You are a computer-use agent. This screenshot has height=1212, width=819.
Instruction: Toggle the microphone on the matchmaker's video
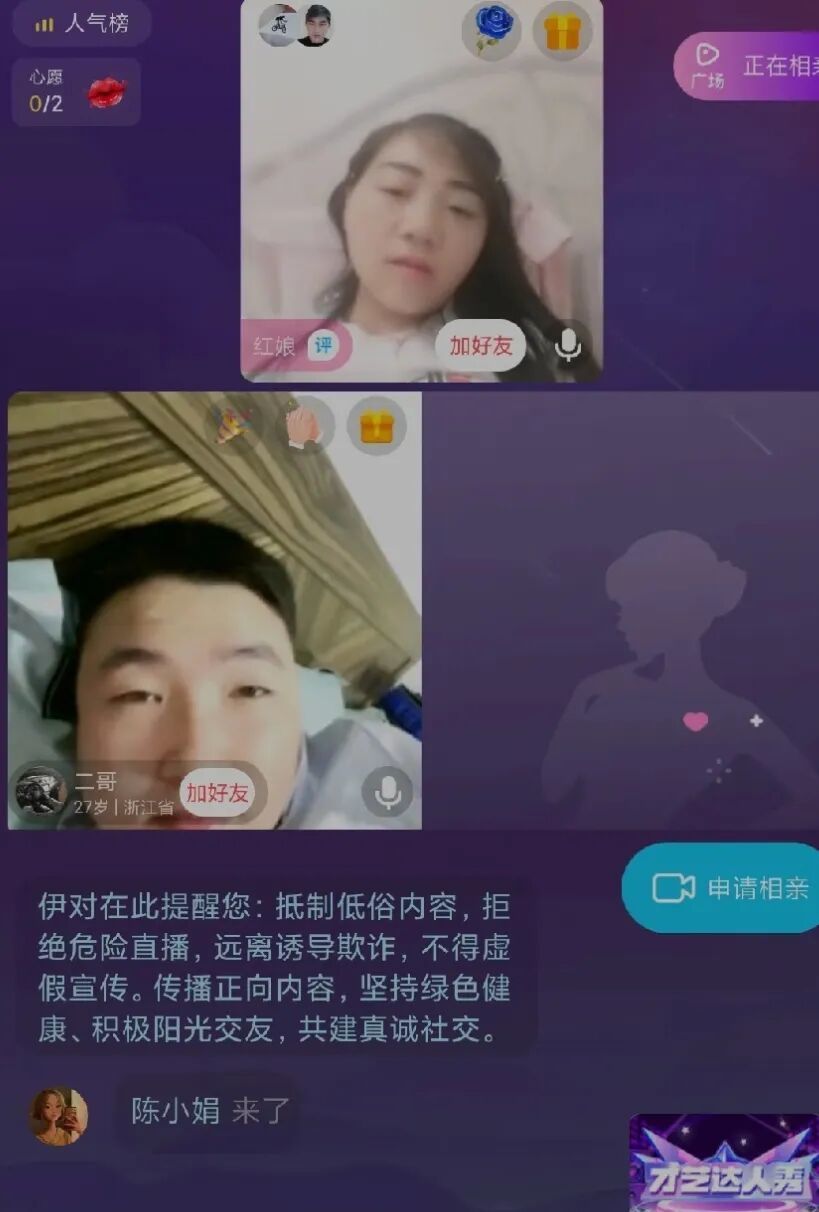coord(568,346)
